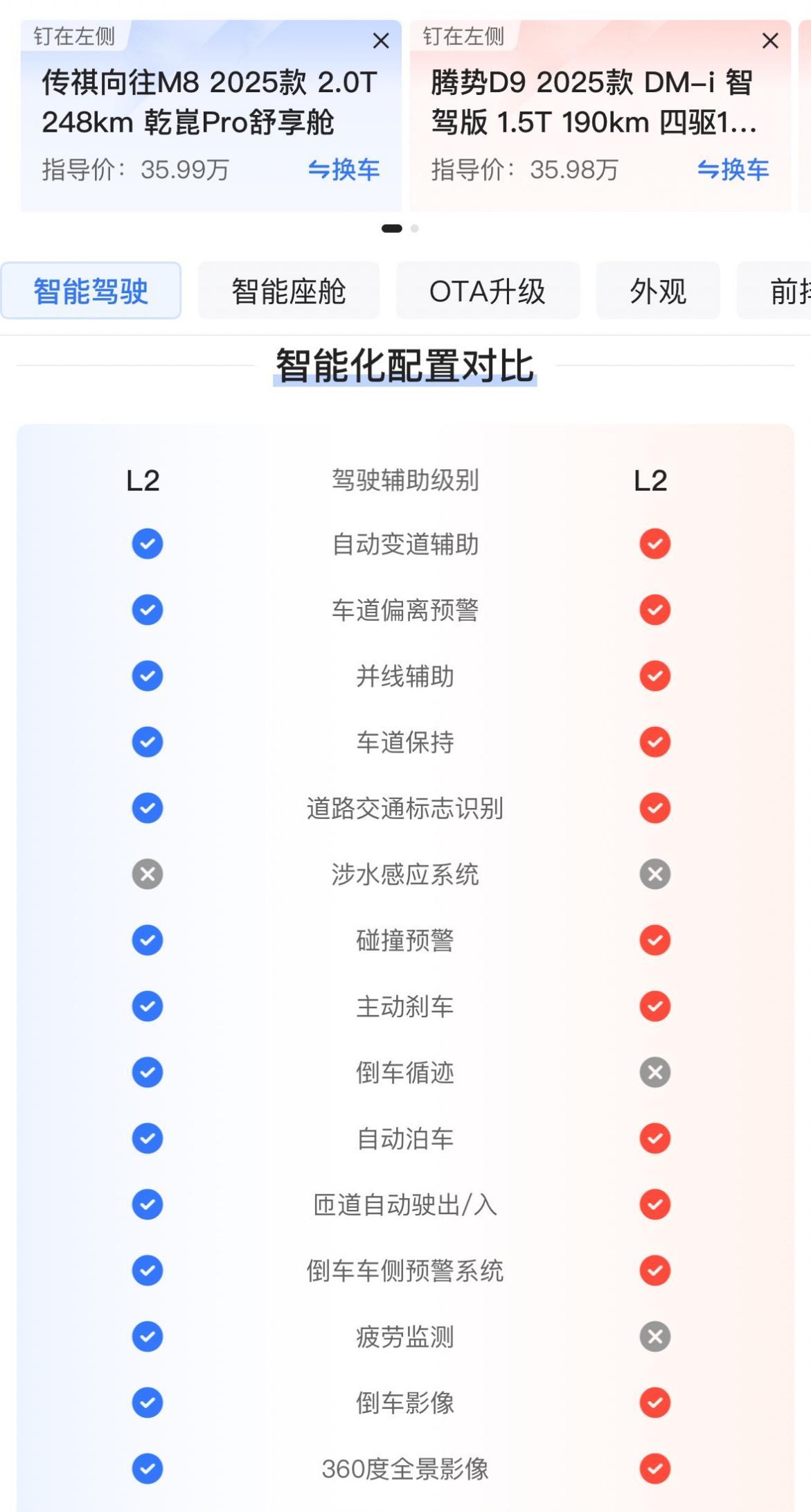
Task: Remove 腾势D9 from the comparison
Action: [769, 41]
